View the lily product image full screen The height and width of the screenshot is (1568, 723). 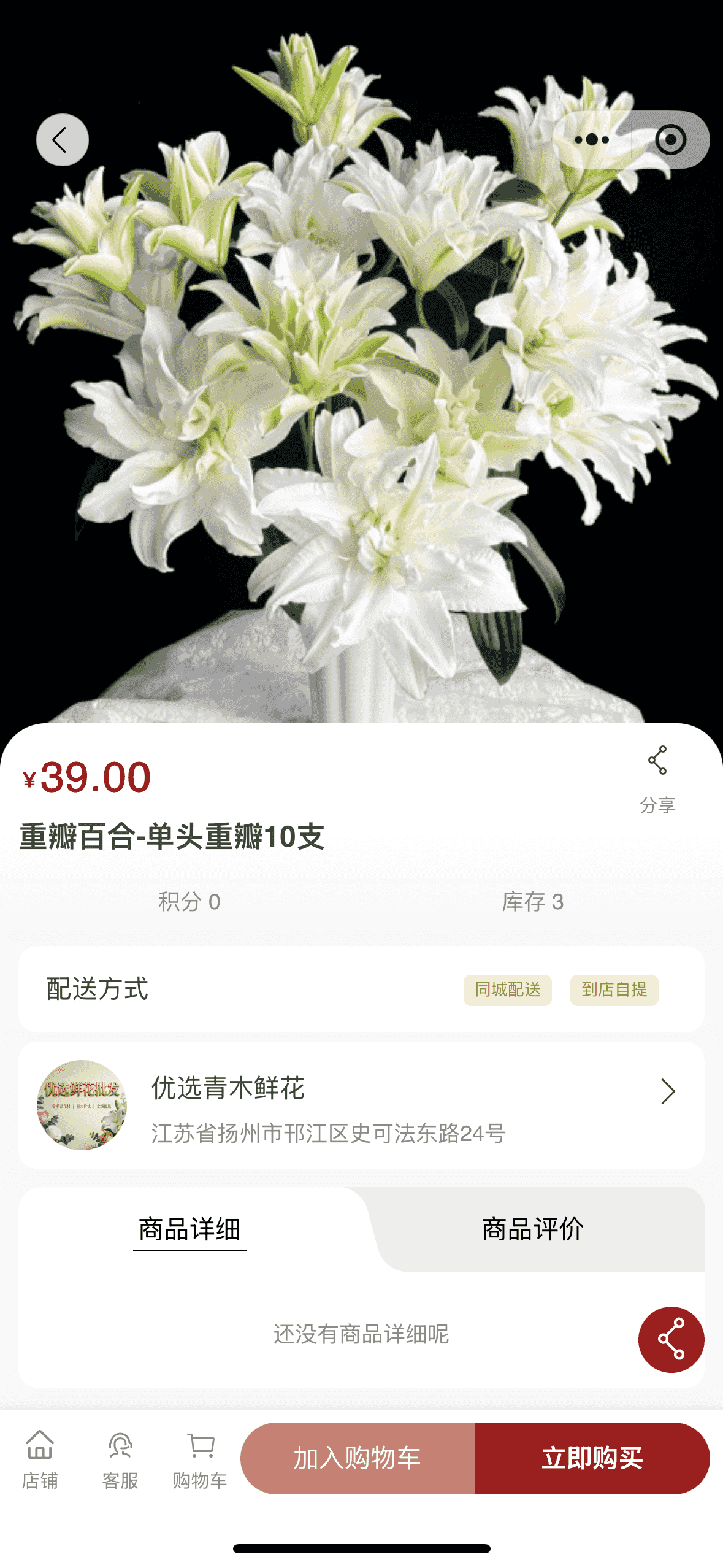point(361,399)
